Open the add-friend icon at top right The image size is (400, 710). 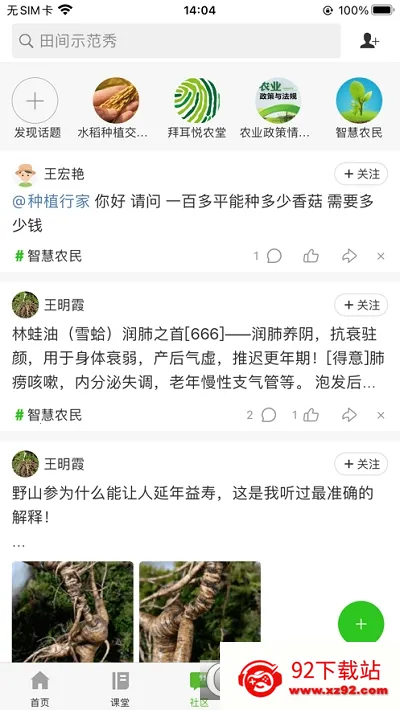click(x=369, y=41)
